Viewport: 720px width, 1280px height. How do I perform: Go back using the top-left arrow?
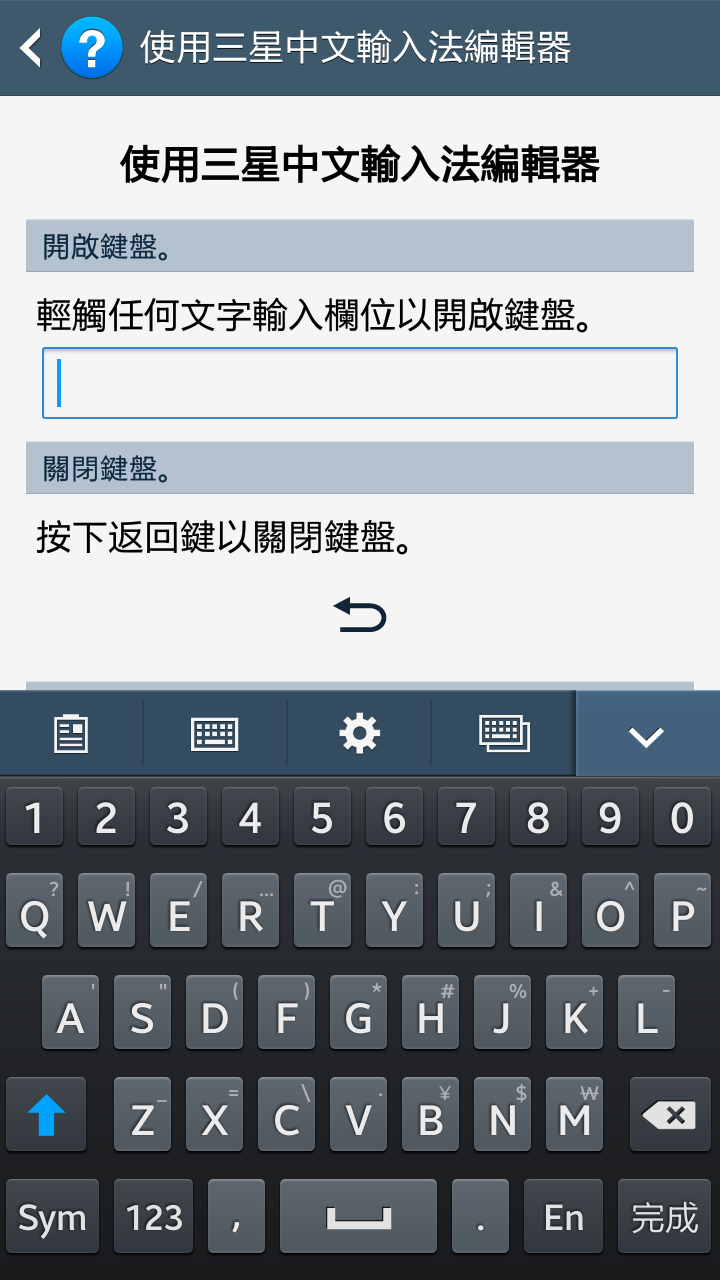click(x=31, y=47)
